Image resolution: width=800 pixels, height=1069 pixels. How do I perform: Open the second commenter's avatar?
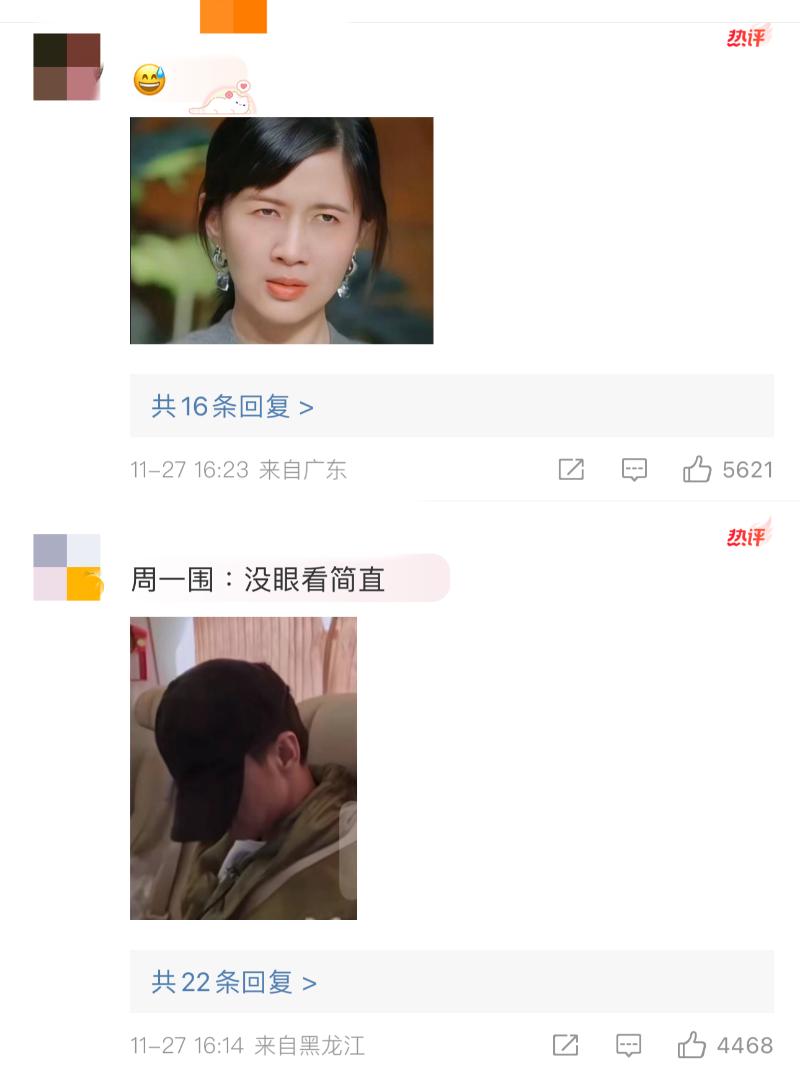coord(67,567)
